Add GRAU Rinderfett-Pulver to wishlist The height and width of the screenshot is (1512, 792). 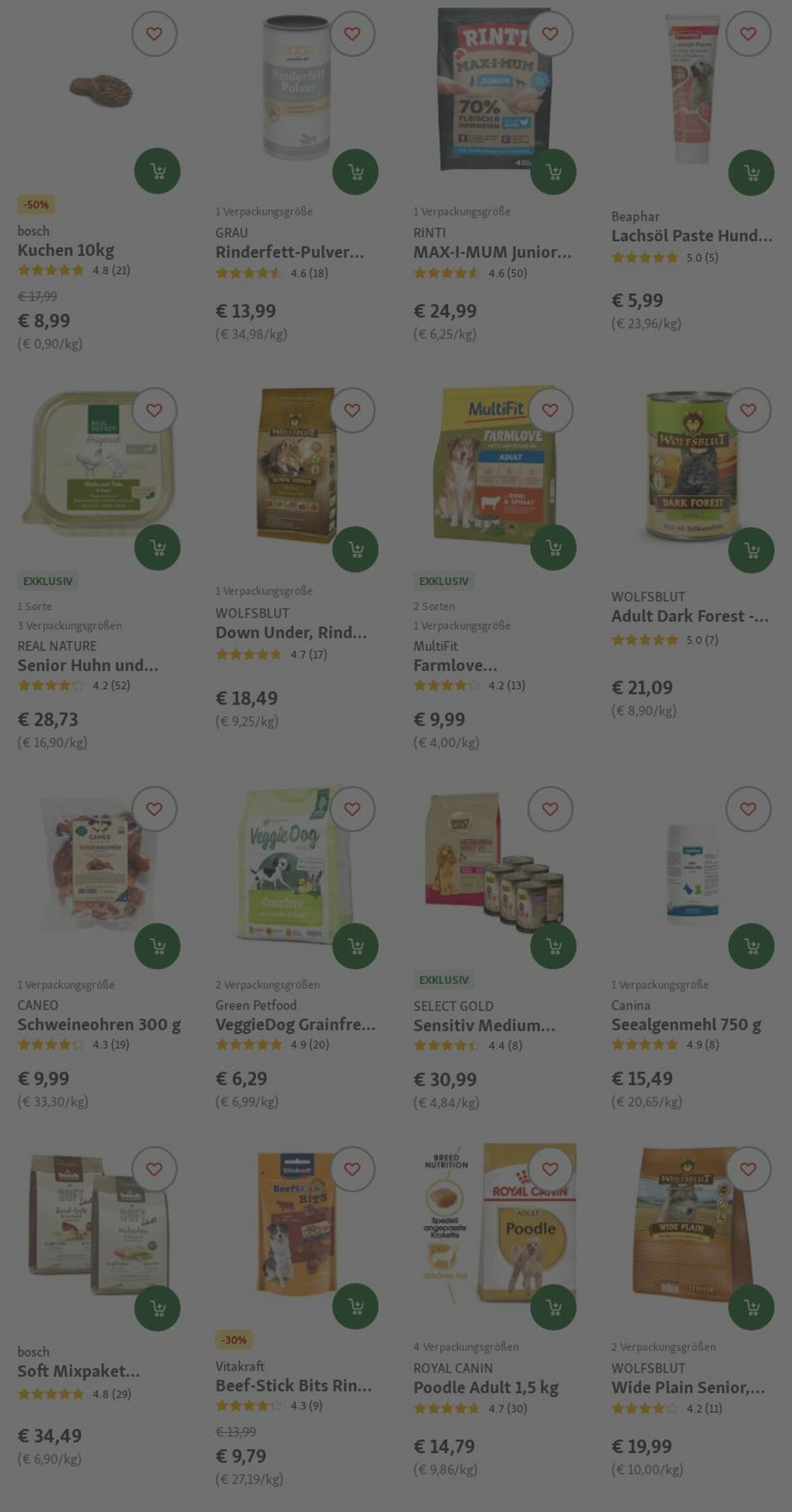(352, 34)
